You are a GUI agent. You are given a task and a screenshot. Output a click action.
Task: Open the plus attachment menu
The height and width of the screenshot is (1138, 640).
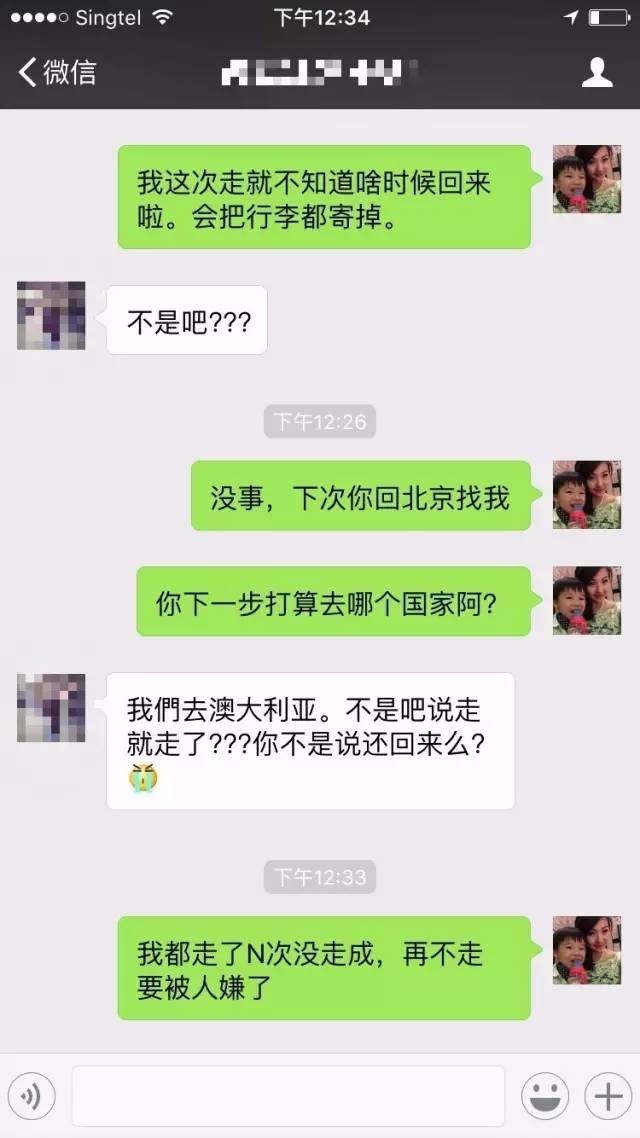point(608,1097)
